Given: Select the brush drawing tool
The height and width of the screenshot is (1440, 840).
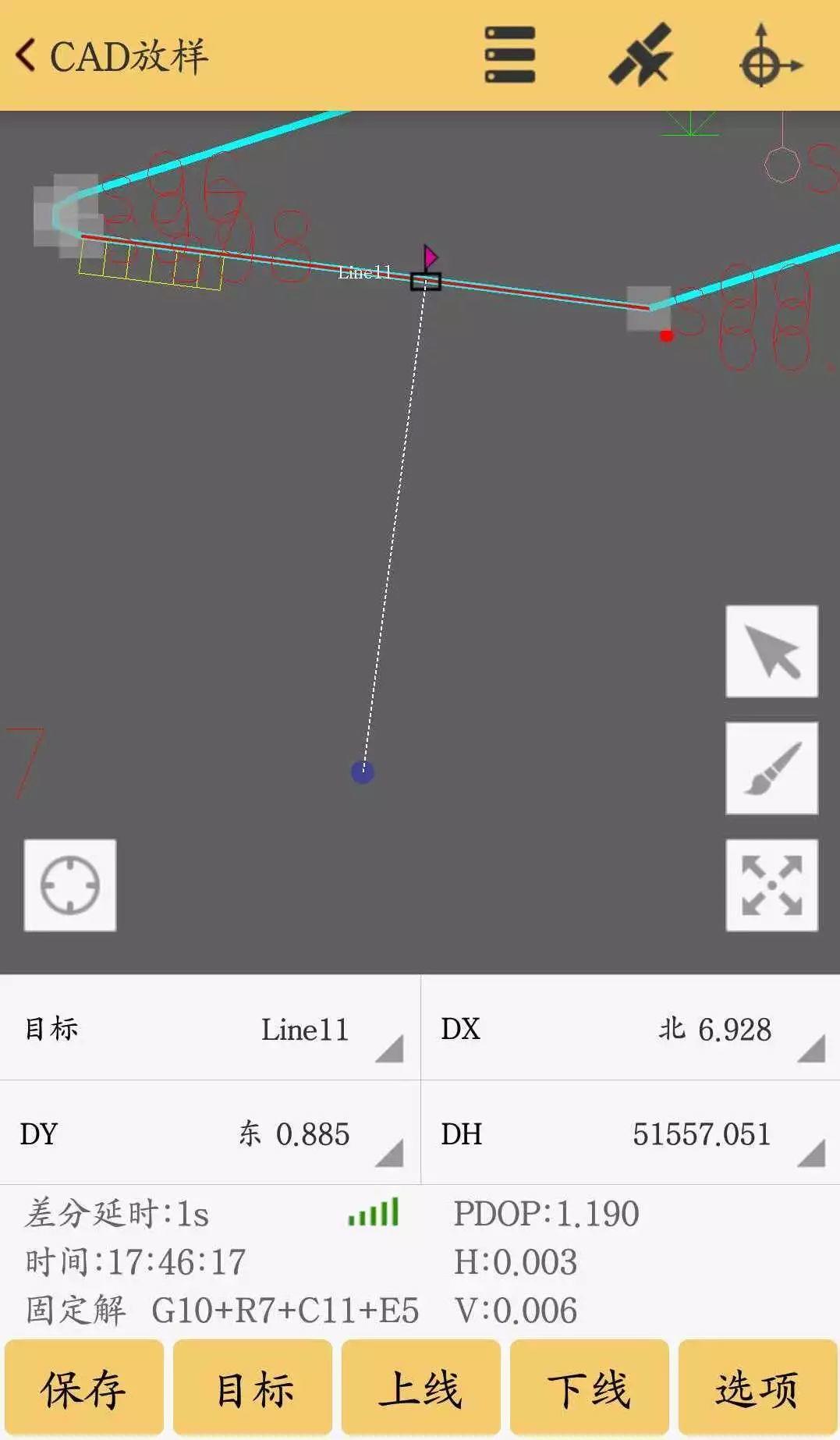Looking at the screenshot, I should [x=771, y=768].
